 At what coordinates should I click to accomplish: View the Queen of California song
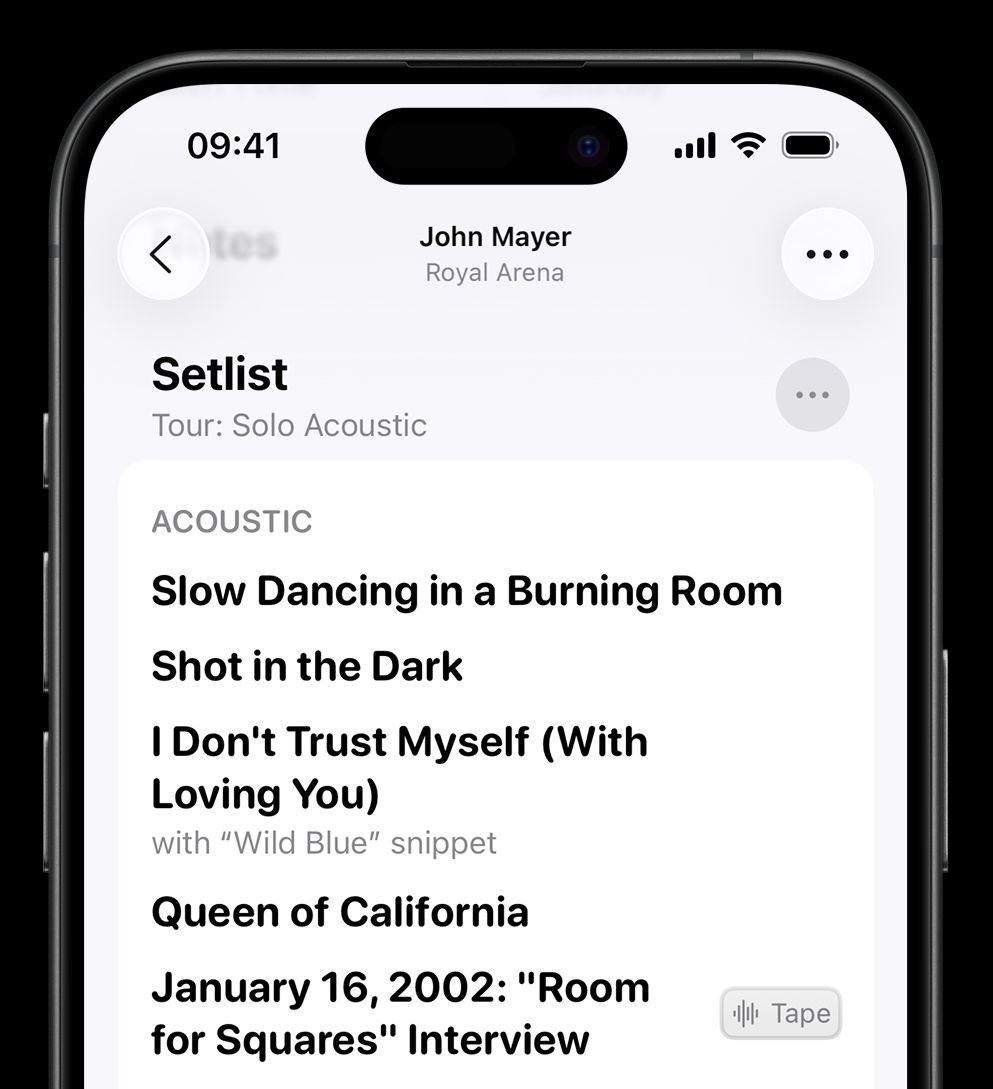[340, 912]
